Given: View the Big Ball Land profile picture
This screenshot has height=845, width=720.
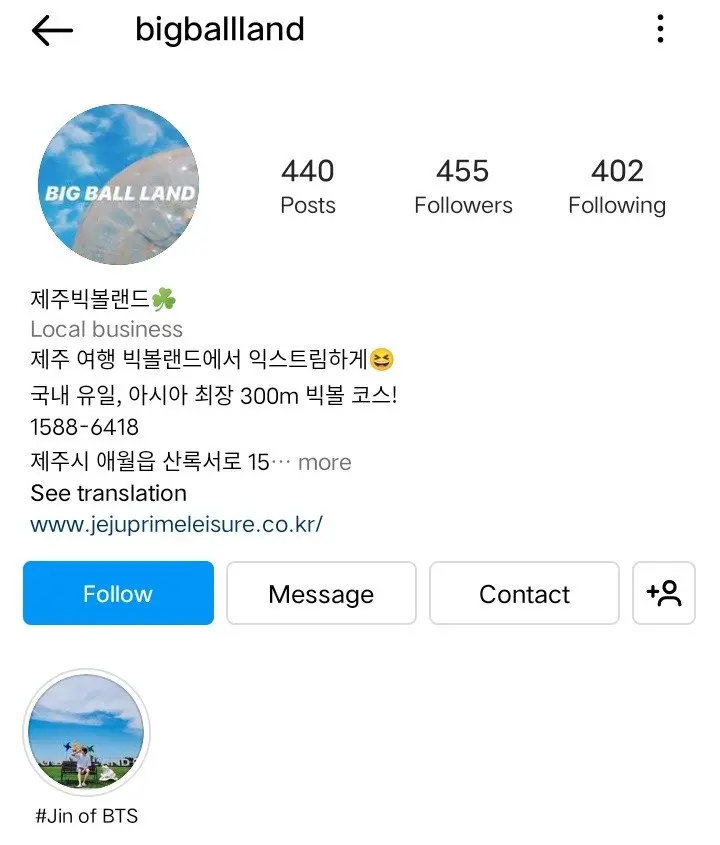Looking at the screenshot, I should [x=118, y=185].
